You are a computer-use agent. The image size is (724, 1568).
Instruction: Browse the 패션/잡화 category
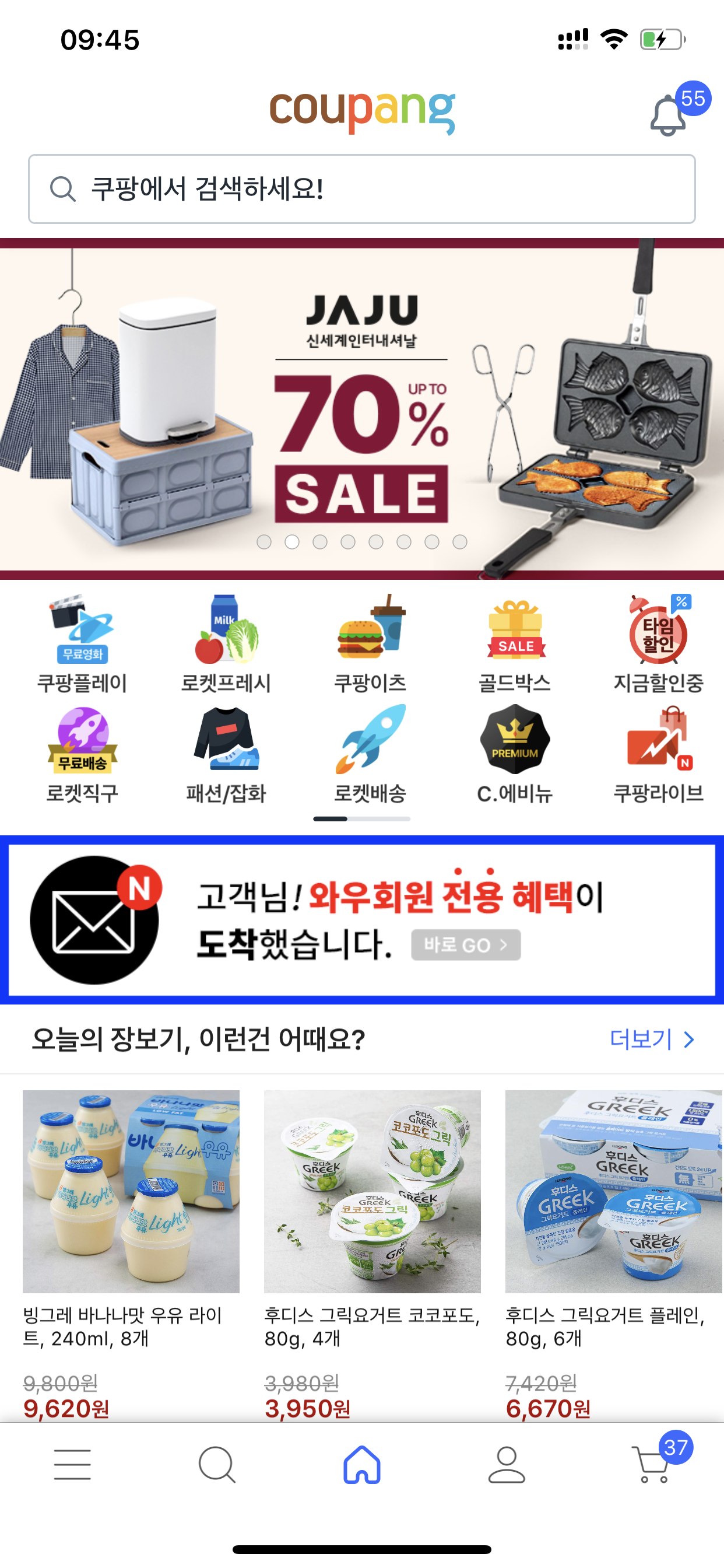point(226,755)
